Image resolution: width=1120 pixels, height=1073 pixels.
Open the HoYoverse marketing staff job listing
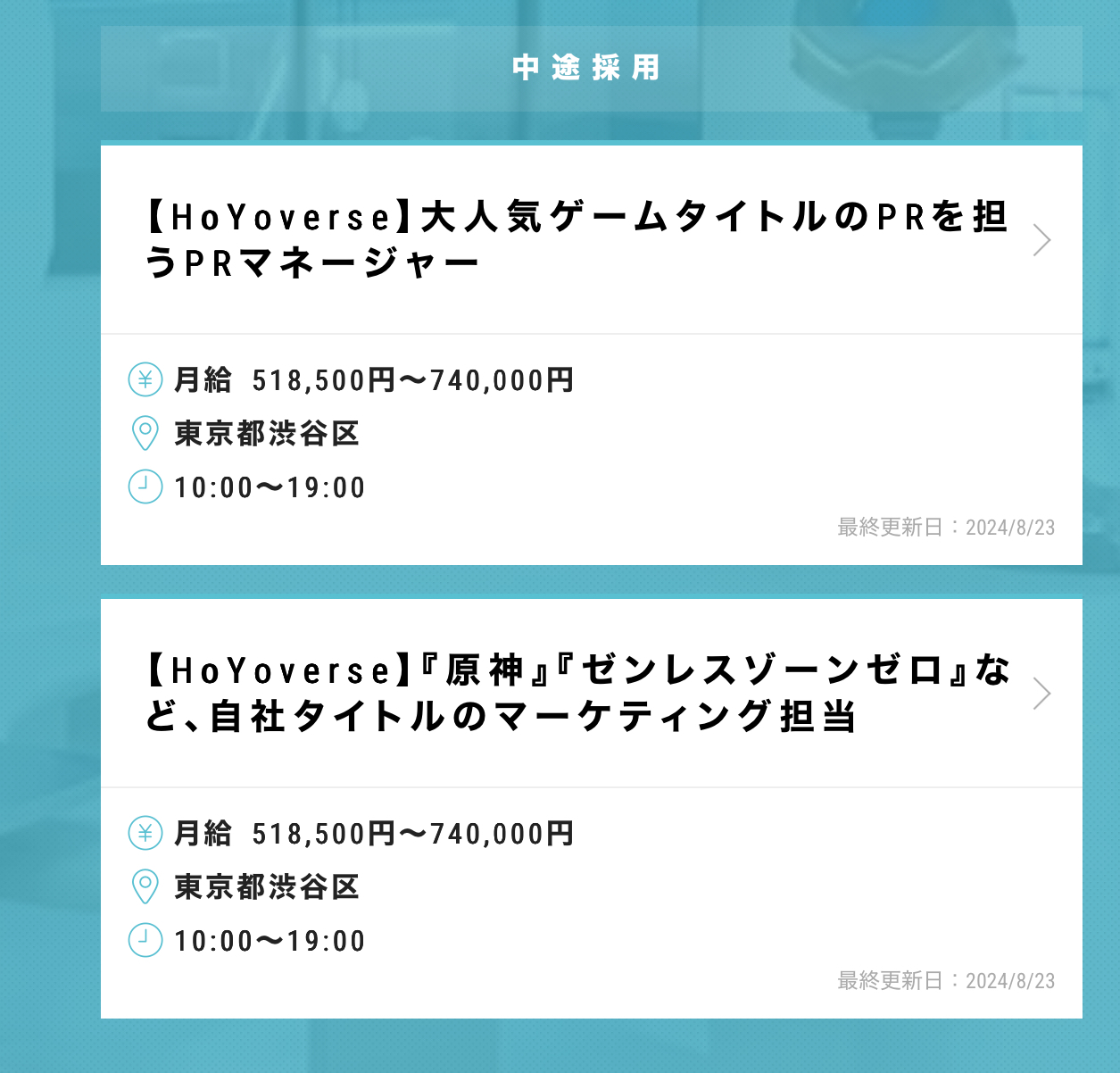tap(576, 694)
